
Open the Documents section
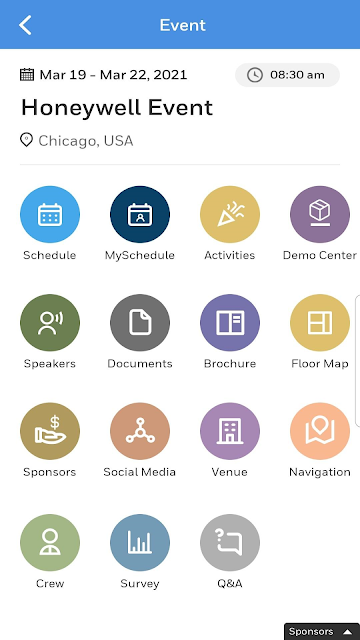(140, 322)
